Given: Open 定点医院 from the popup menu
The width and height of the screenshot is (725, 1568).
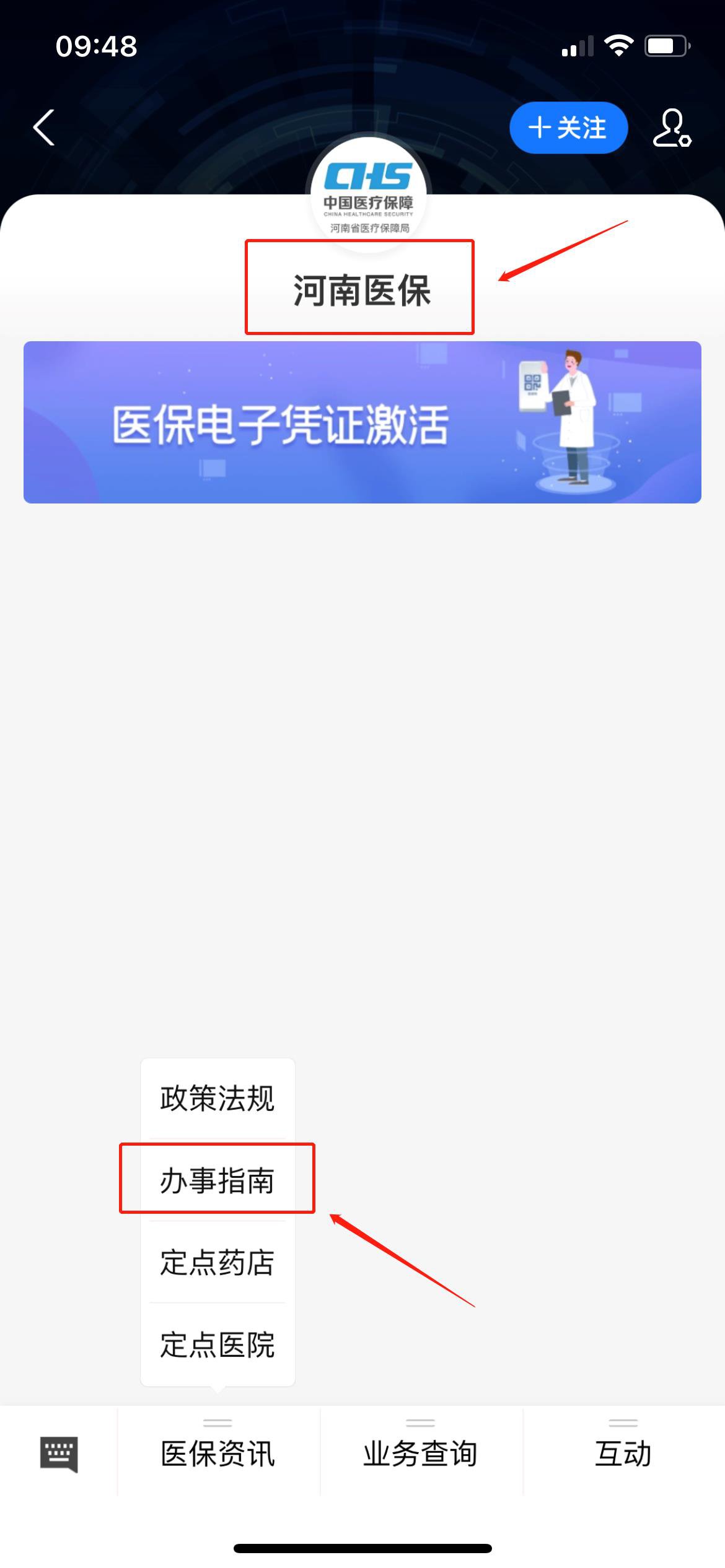Looking at the screenshot, I should (217, 1344).
